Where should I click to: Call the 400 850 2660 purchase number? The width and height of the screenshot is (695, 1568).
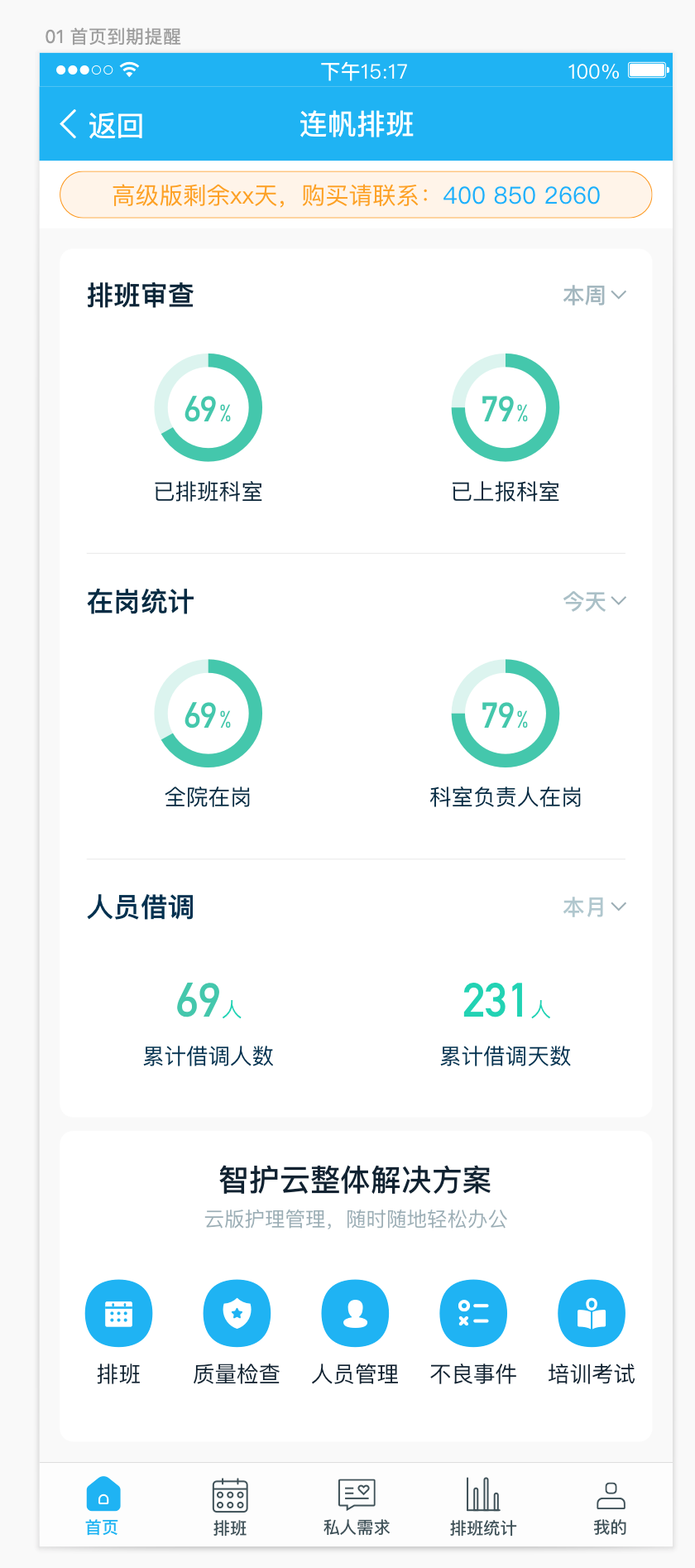coord(520,195)
